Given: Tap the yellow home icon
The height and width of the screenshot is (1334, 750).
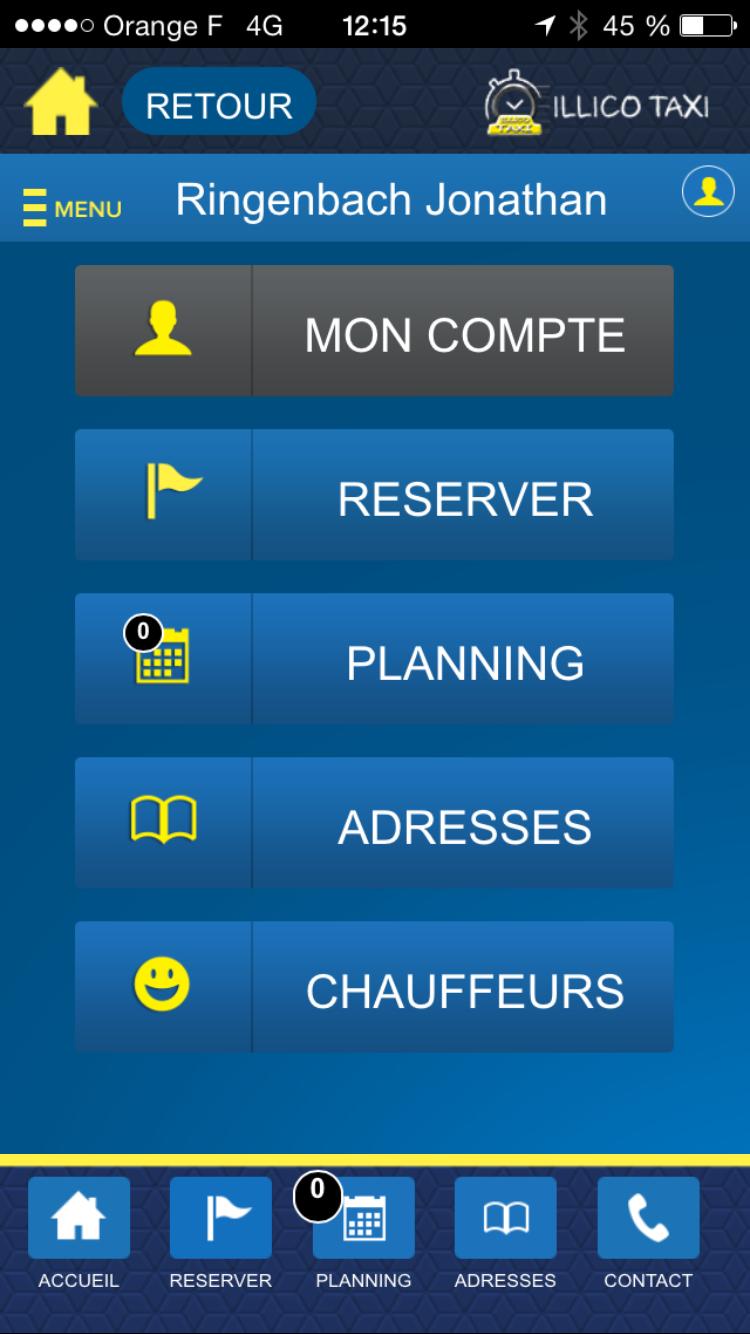Looking at the screenshot, I should coord(61,104).
